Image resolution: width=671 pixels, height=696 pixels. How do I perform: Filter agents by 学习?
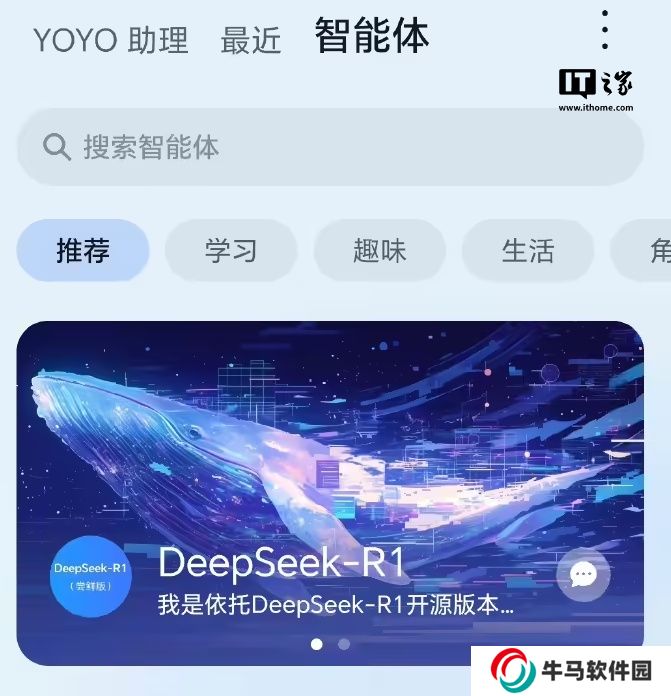point(231,250)
